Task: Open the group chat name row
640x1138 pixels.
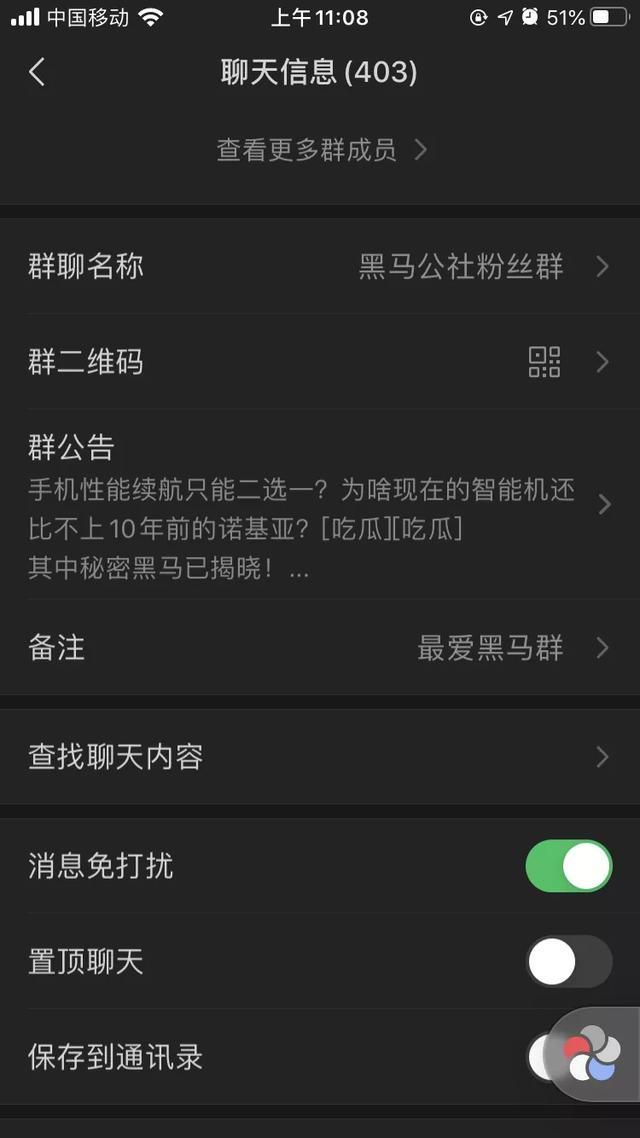Action: pos(320,266)
